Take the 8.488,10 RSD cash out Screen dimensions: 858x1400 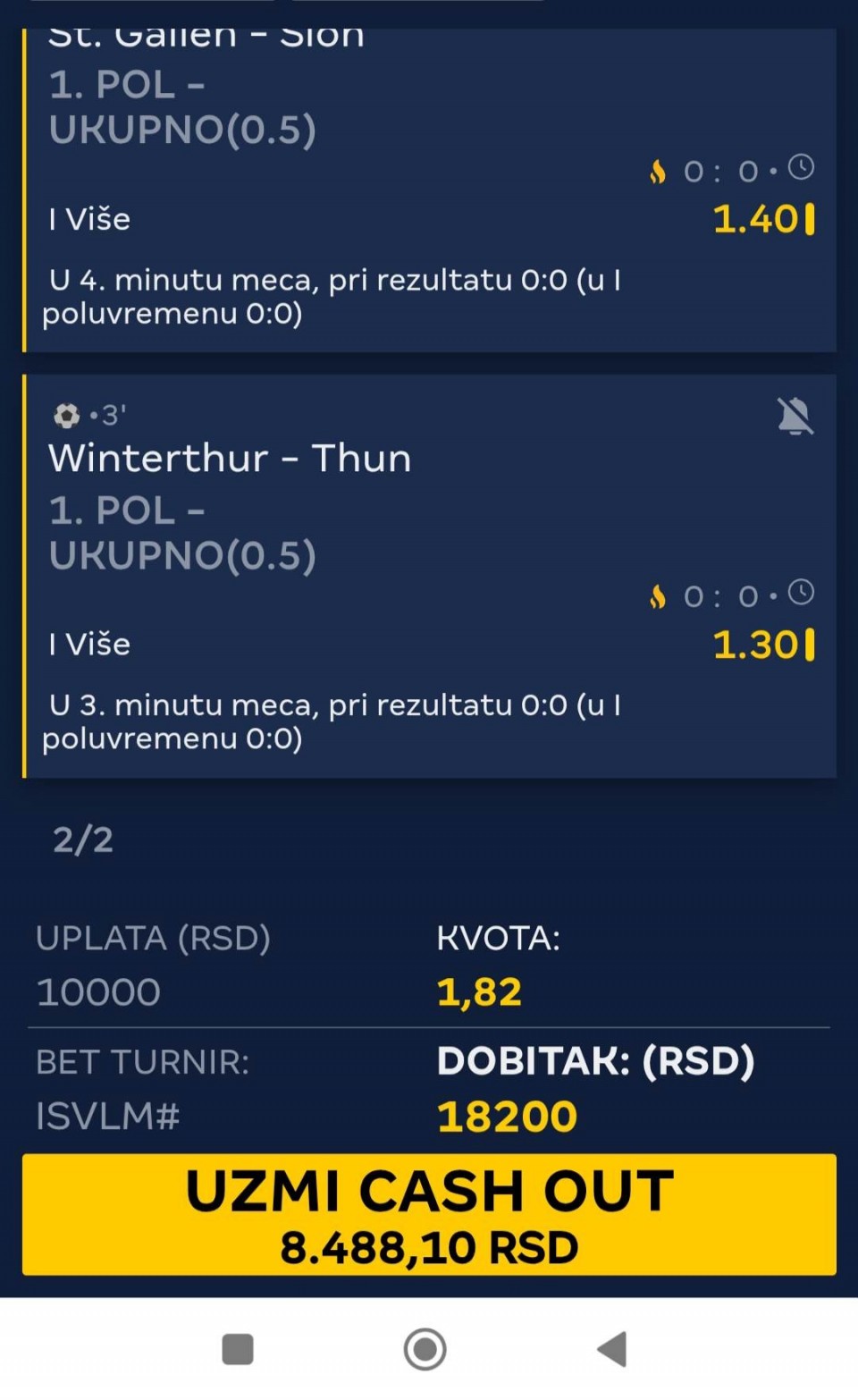[429, 1214]
